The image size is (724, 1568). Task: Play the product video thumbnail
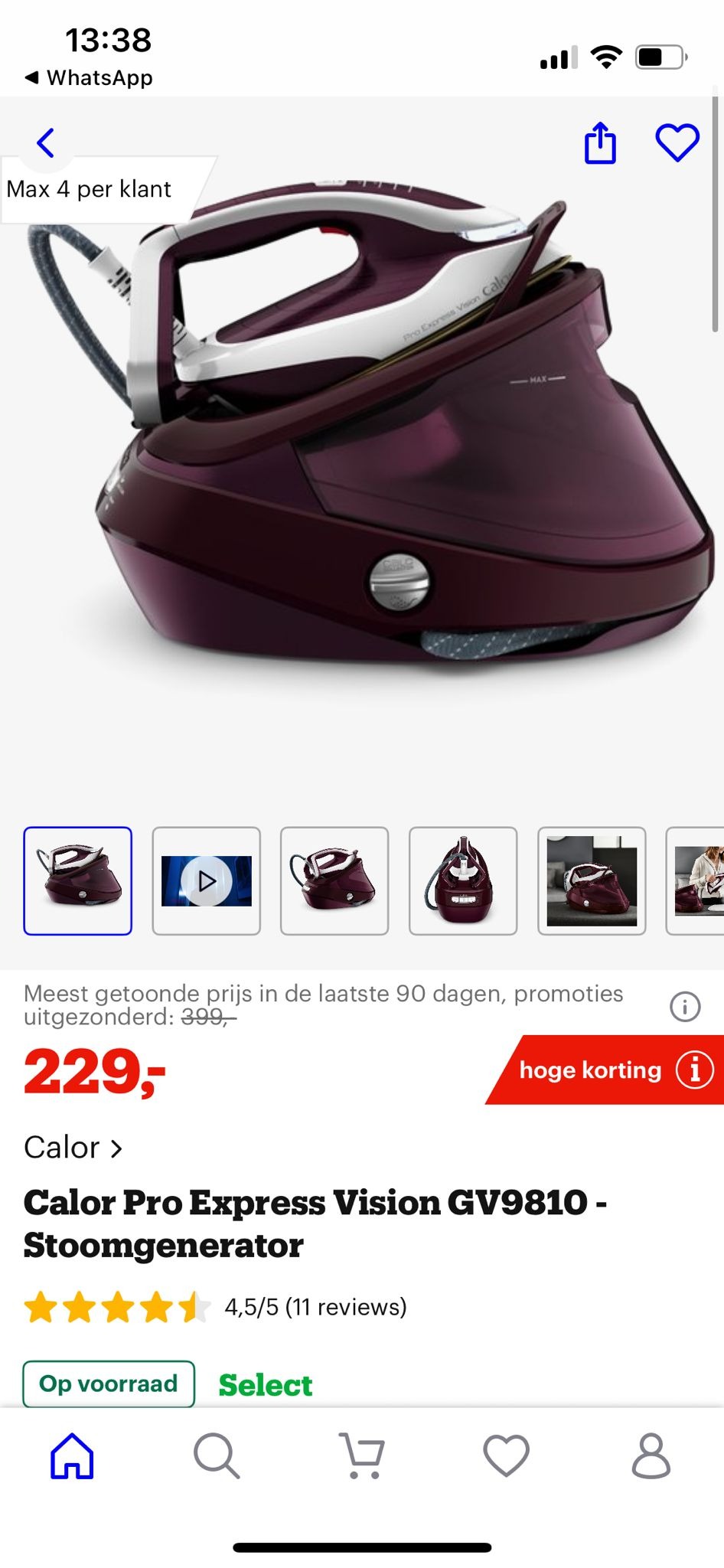point(206,880)
